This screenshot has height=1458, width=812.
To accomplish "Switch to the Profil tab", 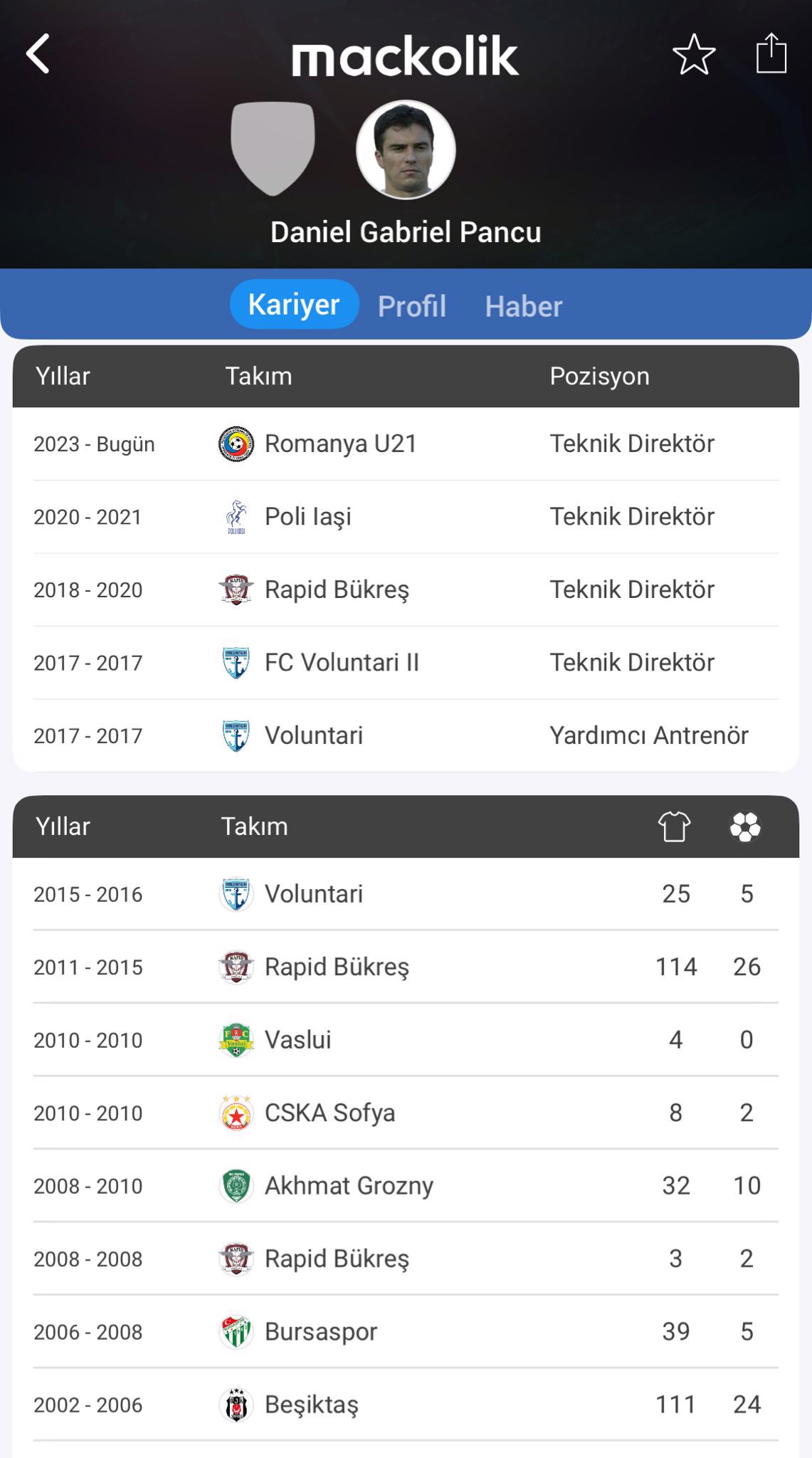I will tap(411, 306).
